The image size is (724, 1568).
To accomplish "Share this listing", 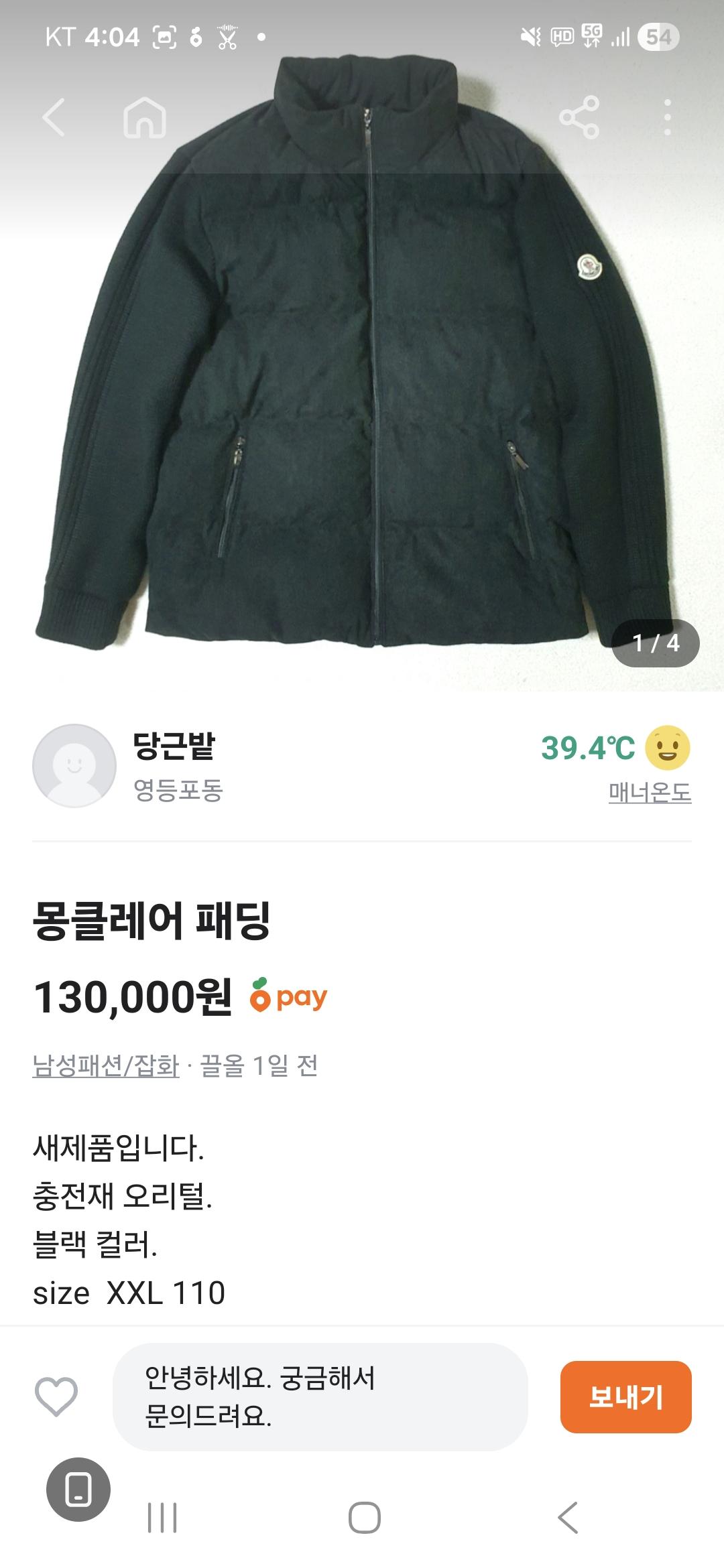I will point(579,118).
